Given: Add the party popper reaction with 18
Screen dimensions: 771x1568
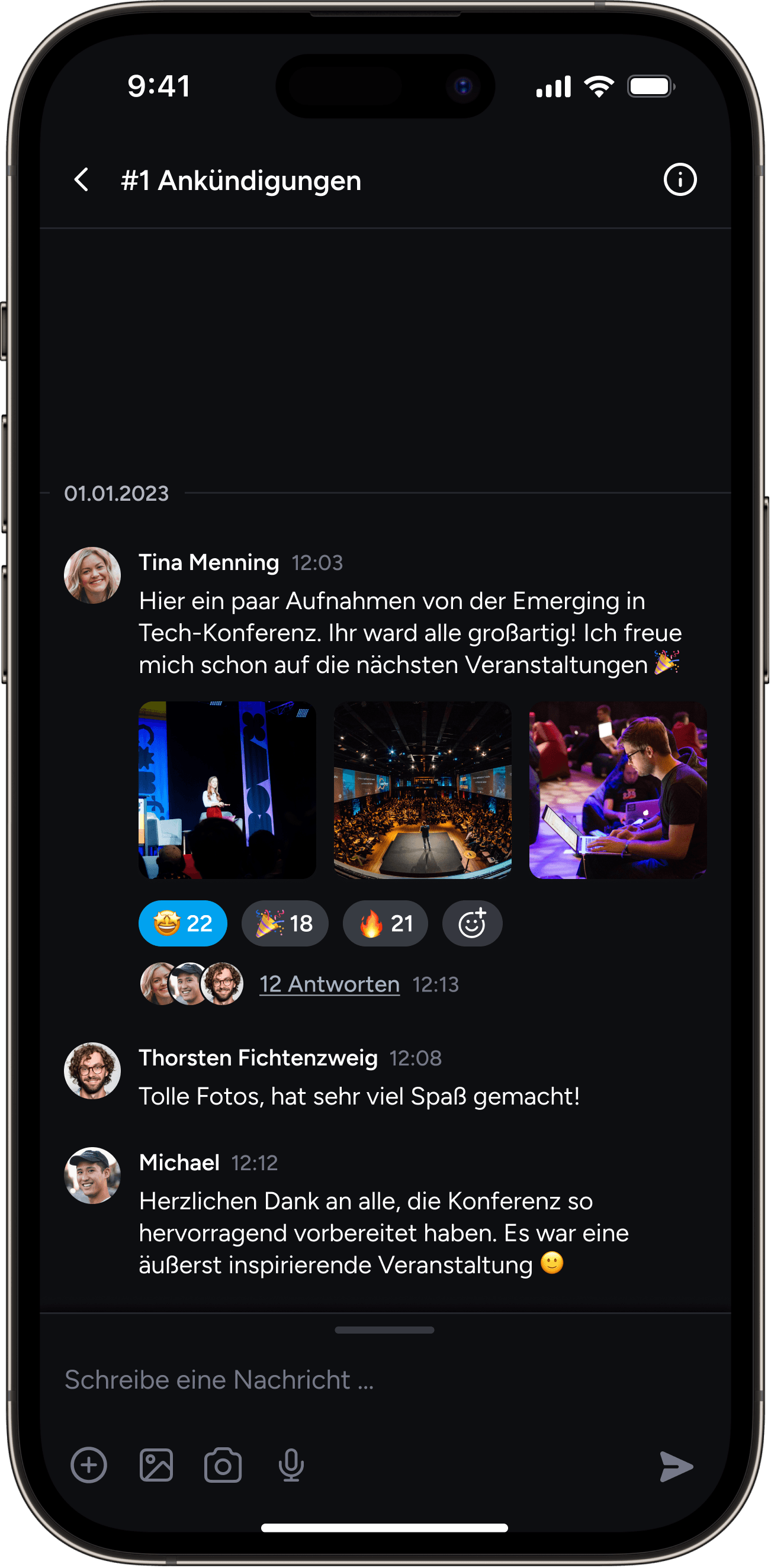Looking at the screenshot, I should click(285, 923).
